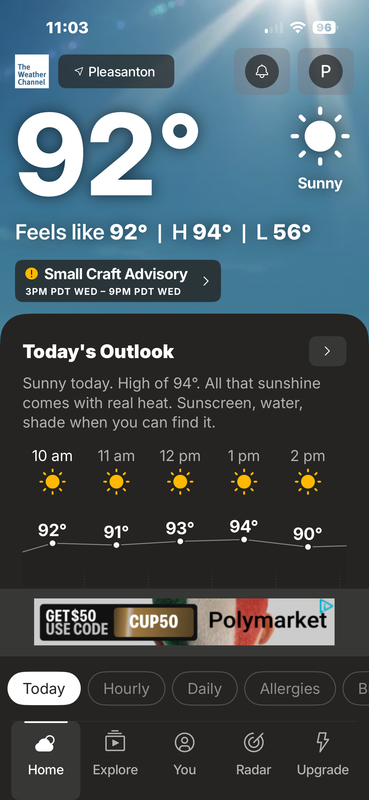The width and height of the screenshot is (369, 800).
Task: Open the notifications bell
Action: point(262,71)
